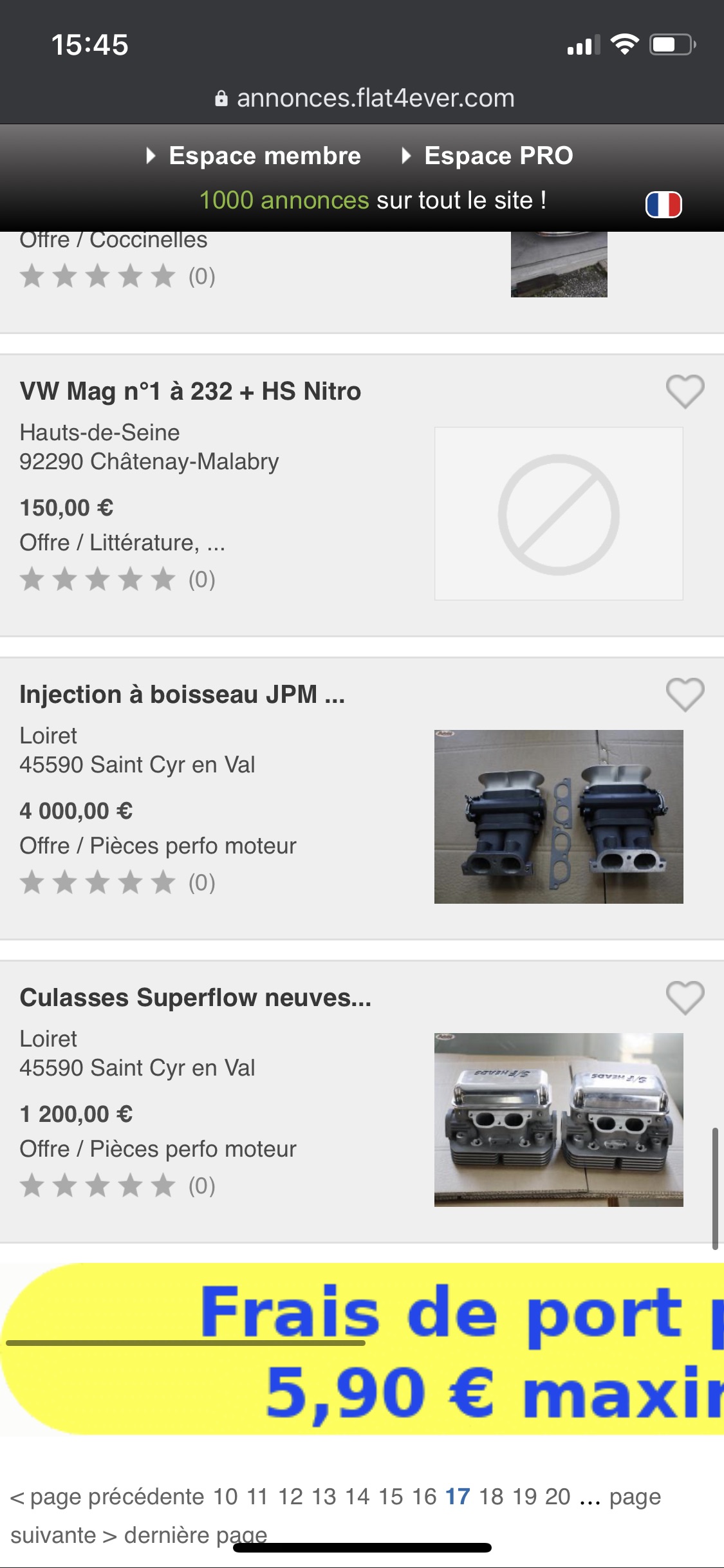The height and width of the screenshot is (1568, 724).
Task: Change language via the French flag
Action: (663, 205)
